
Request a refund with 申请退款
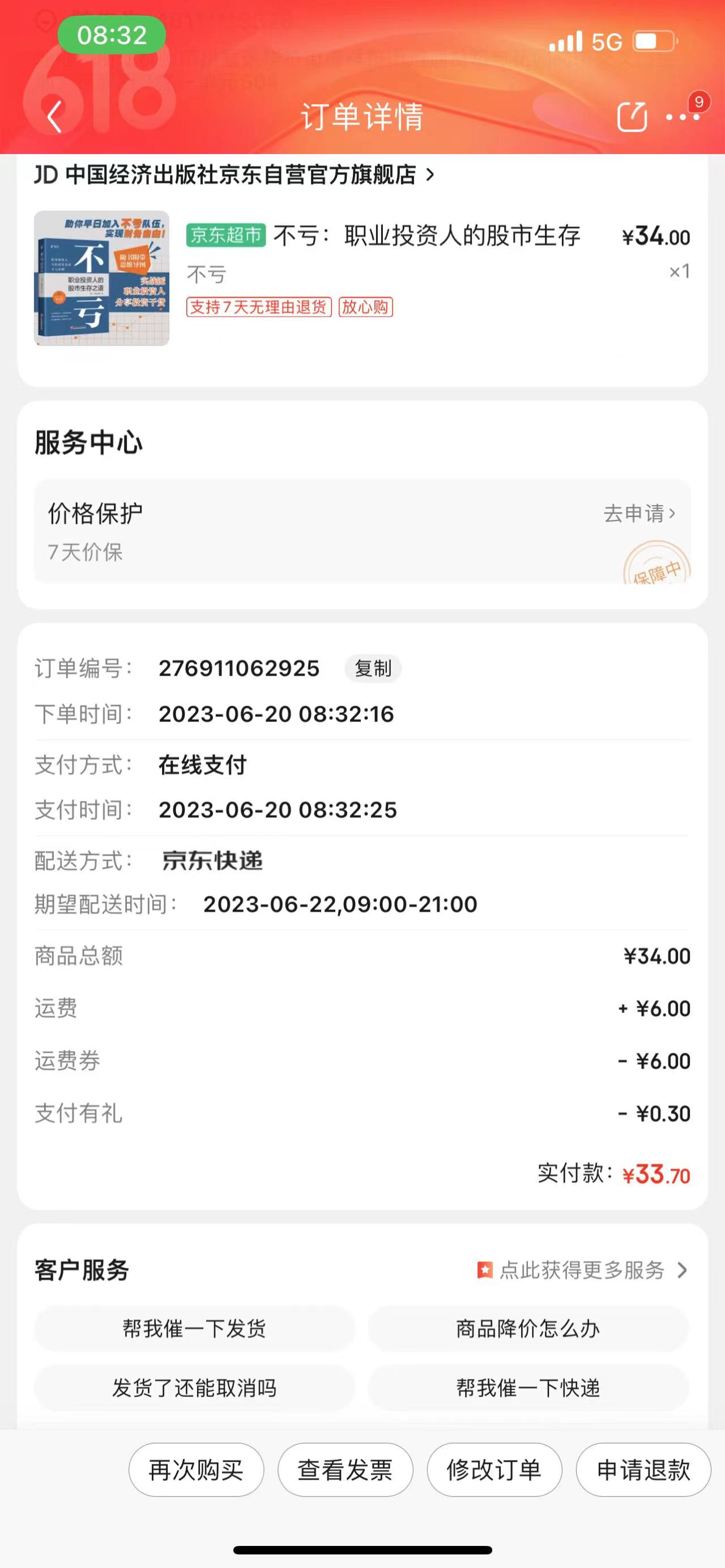coord(643,1470)
